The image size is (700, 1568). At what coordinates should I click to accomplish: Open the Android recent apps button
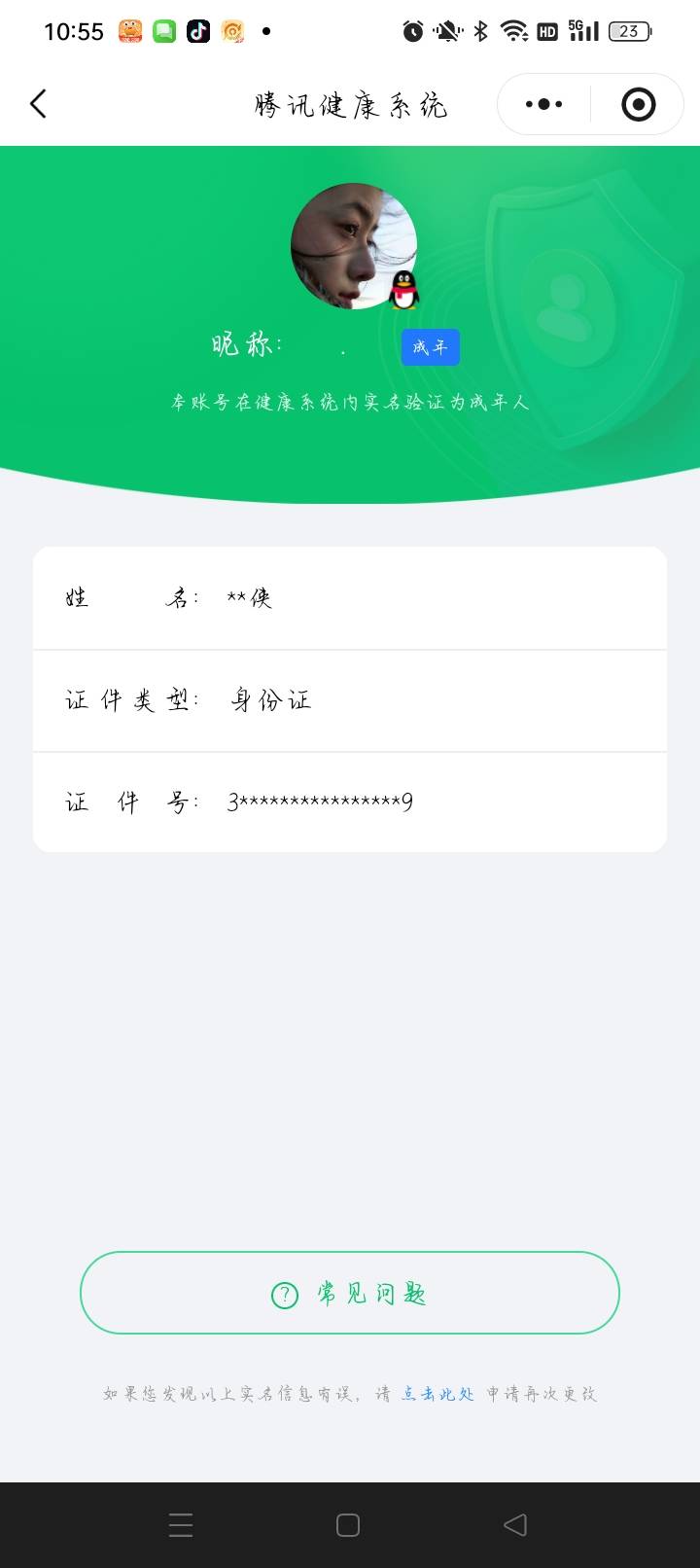[x=181, y=1525]
